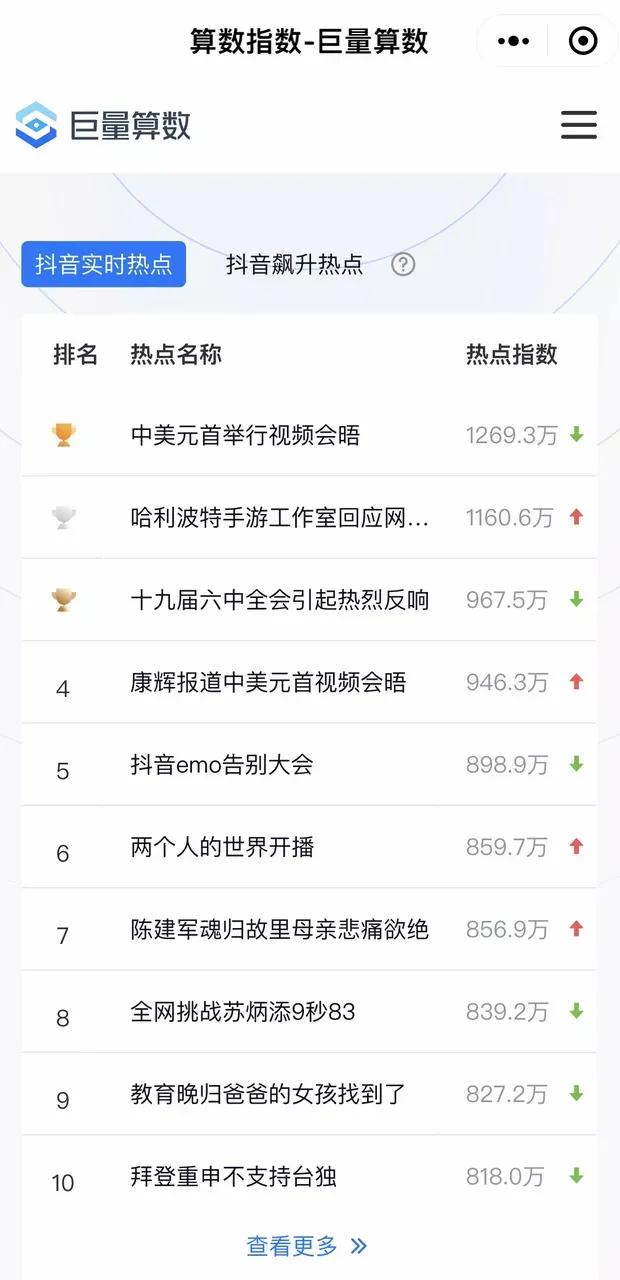
Task: View 十九届六中全会引起热烈反响 topic
Action: 280,600
